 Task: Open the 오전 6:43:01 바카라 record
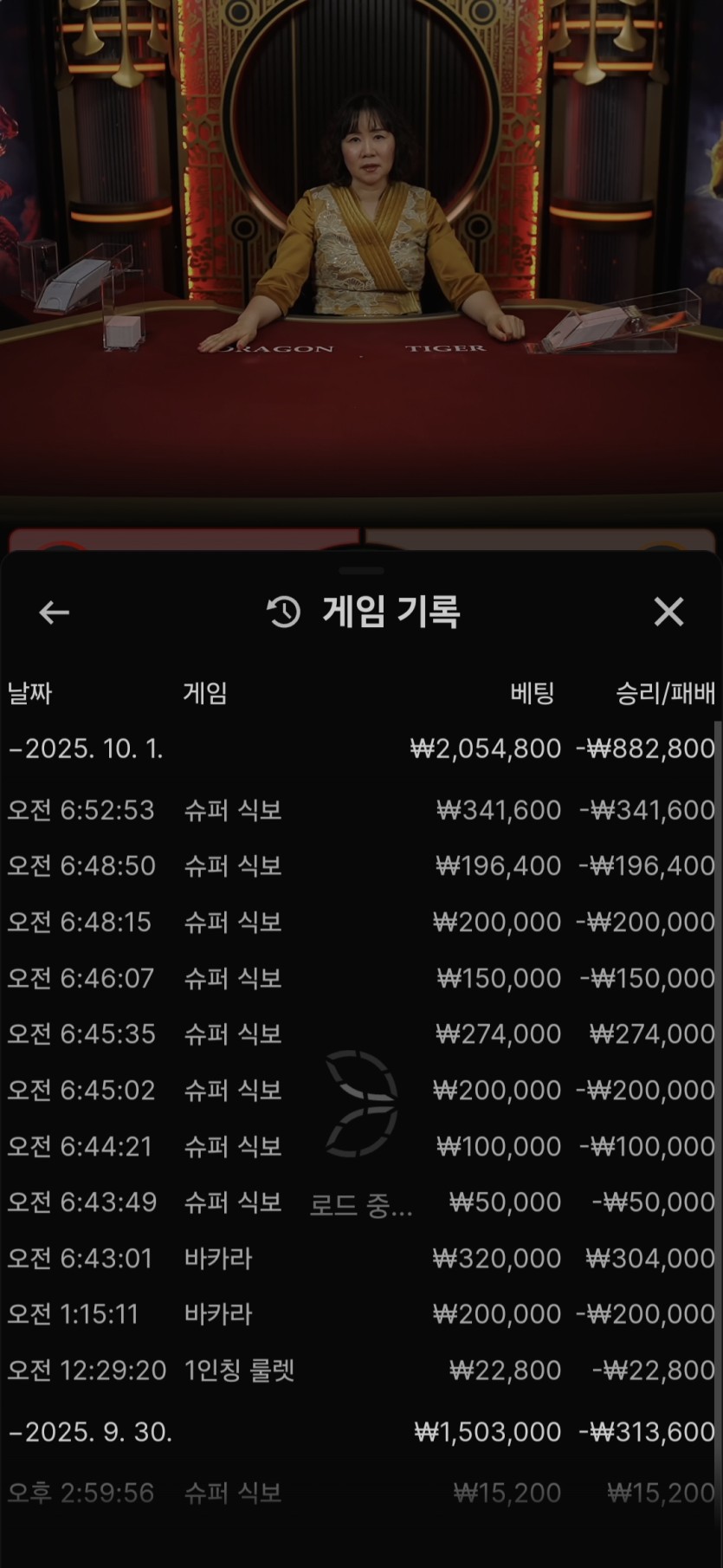tap(359, 1258)
